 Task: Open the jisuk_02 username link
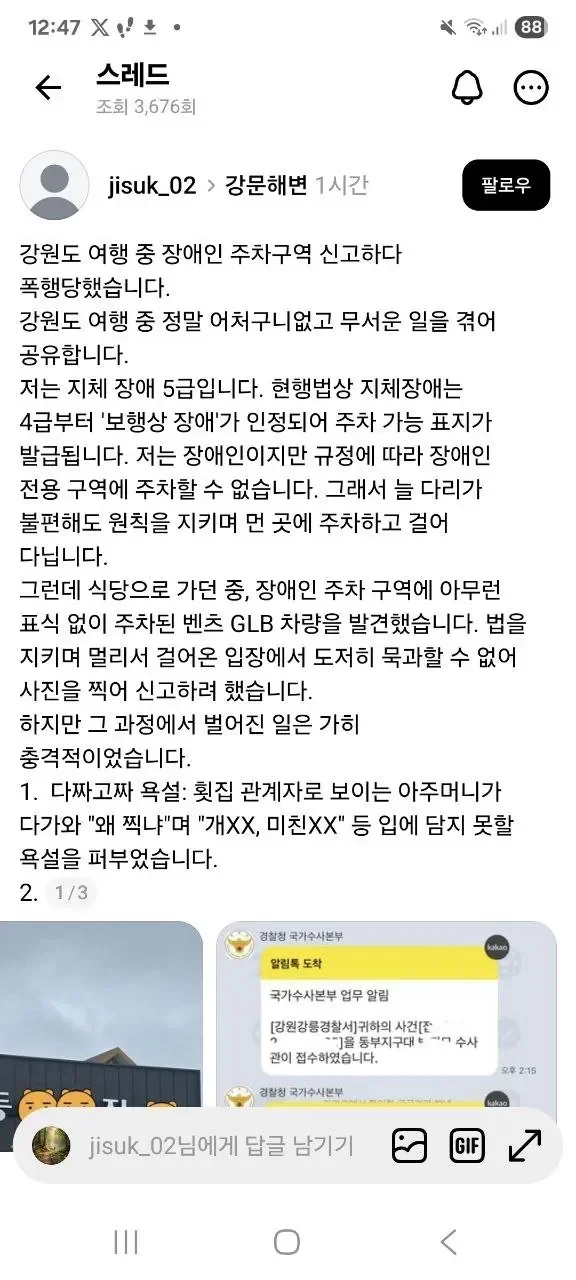pos(152,185)
